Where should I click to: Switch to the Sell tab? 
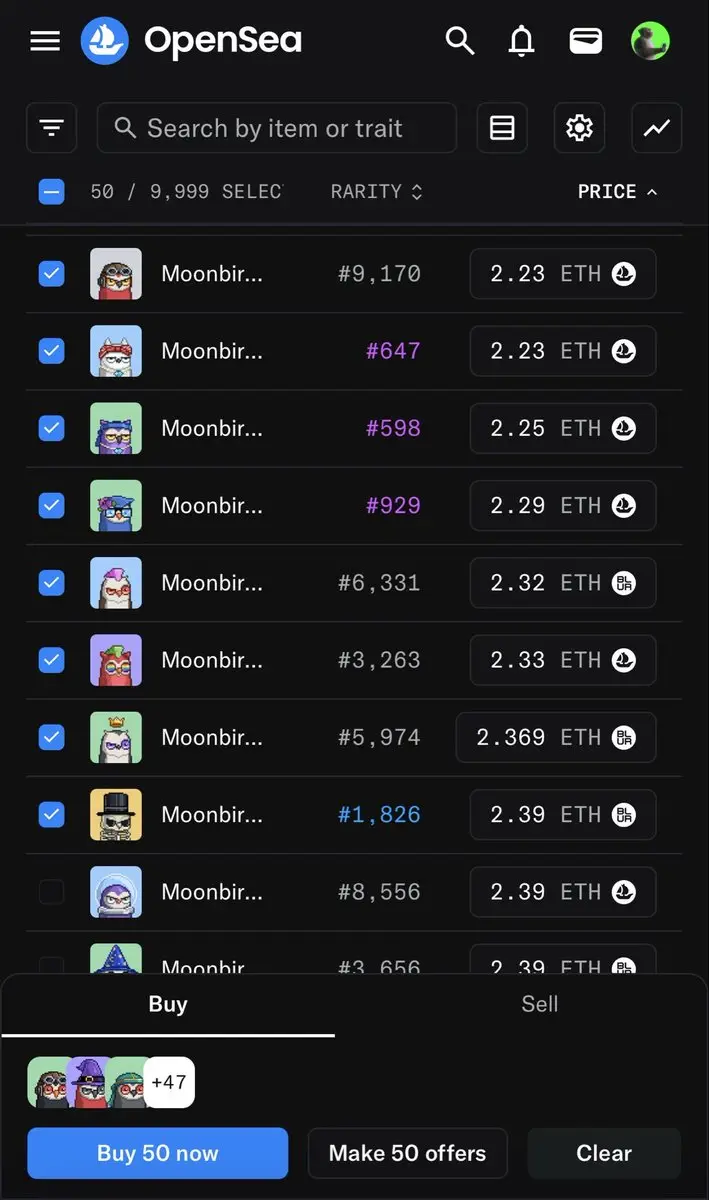pyautogui.click(x=539, y=1004)
